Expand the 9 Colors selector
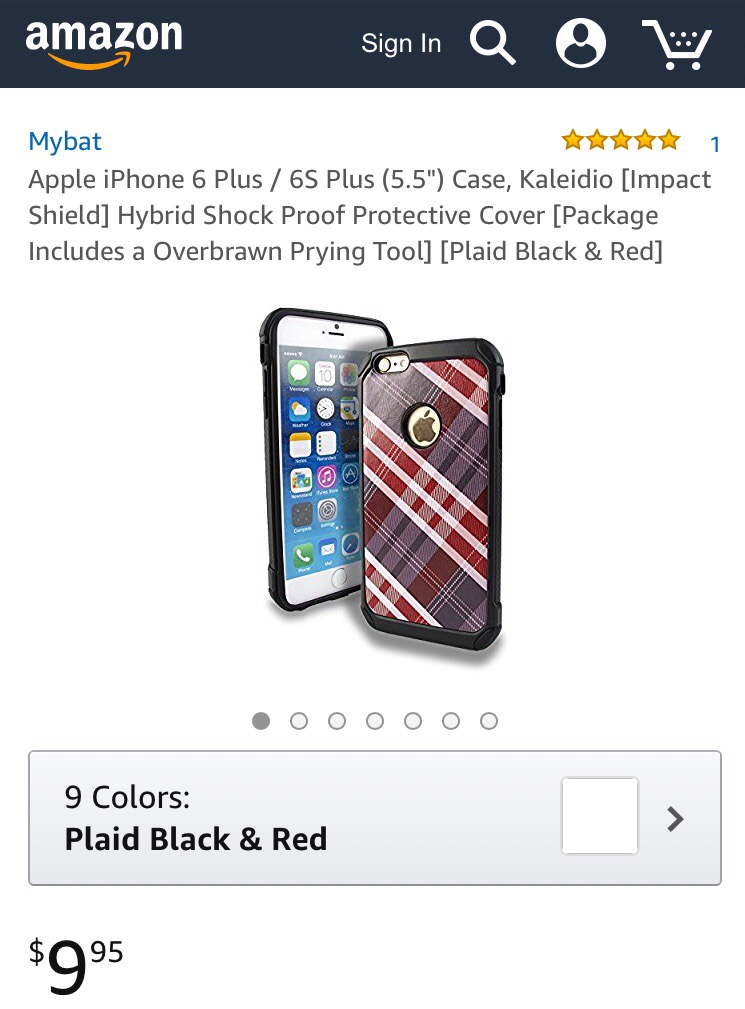745x1009 pixels. coord(375,818)
